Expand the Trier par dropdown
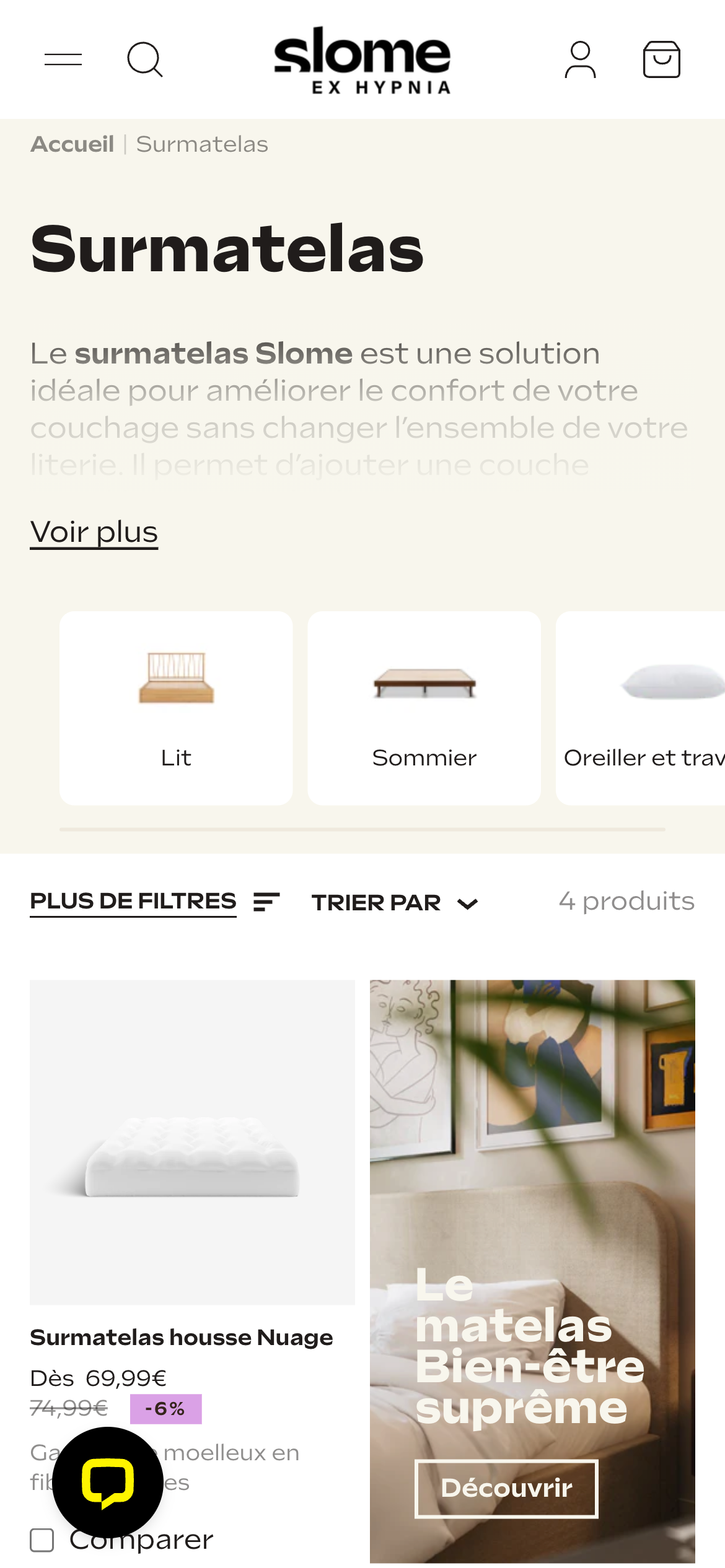 (395, 903)
